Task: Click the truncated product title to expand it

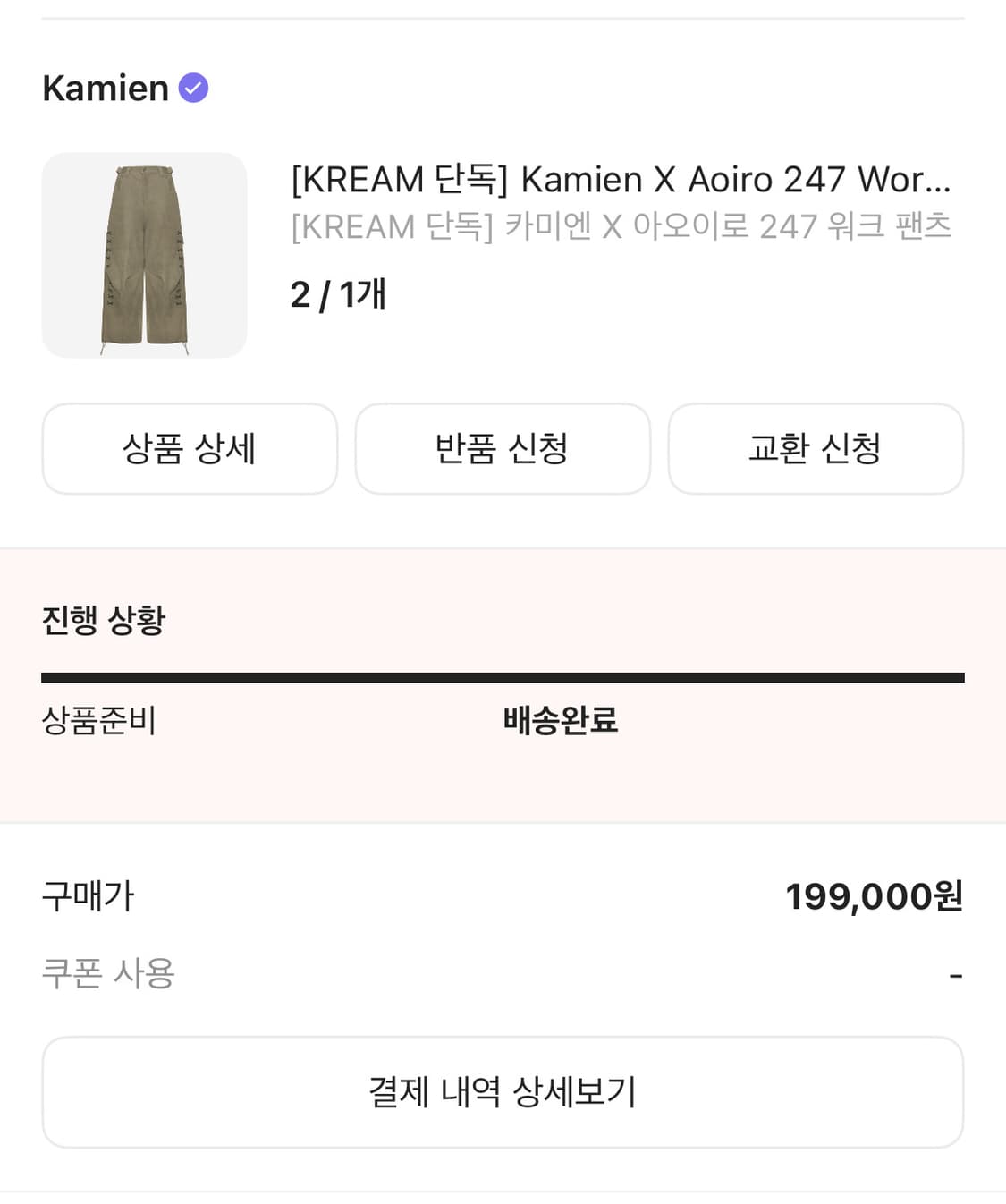Action: point(620,180)
